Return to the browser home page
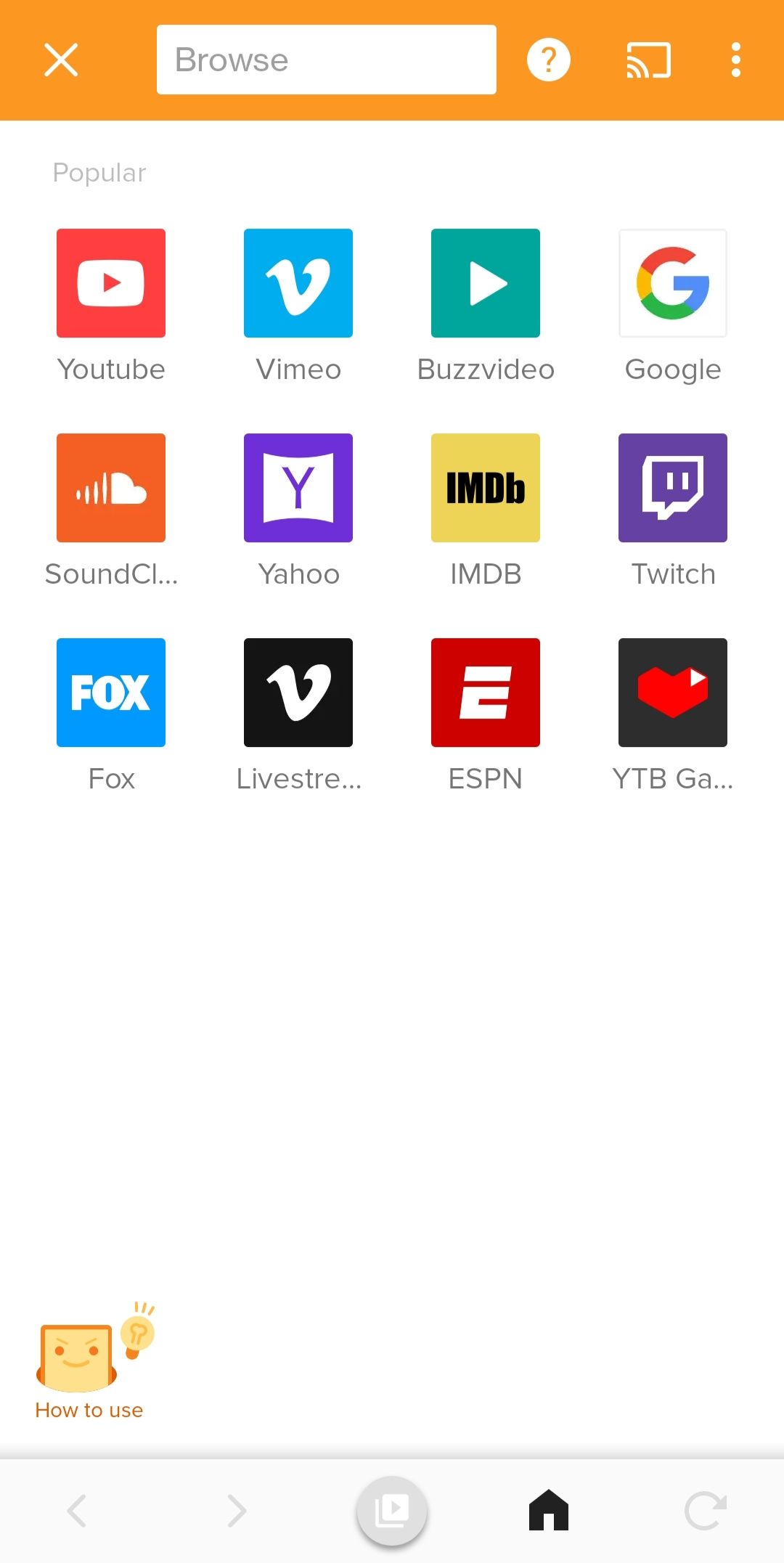 pyautogui.click(x=549, y=1510)
